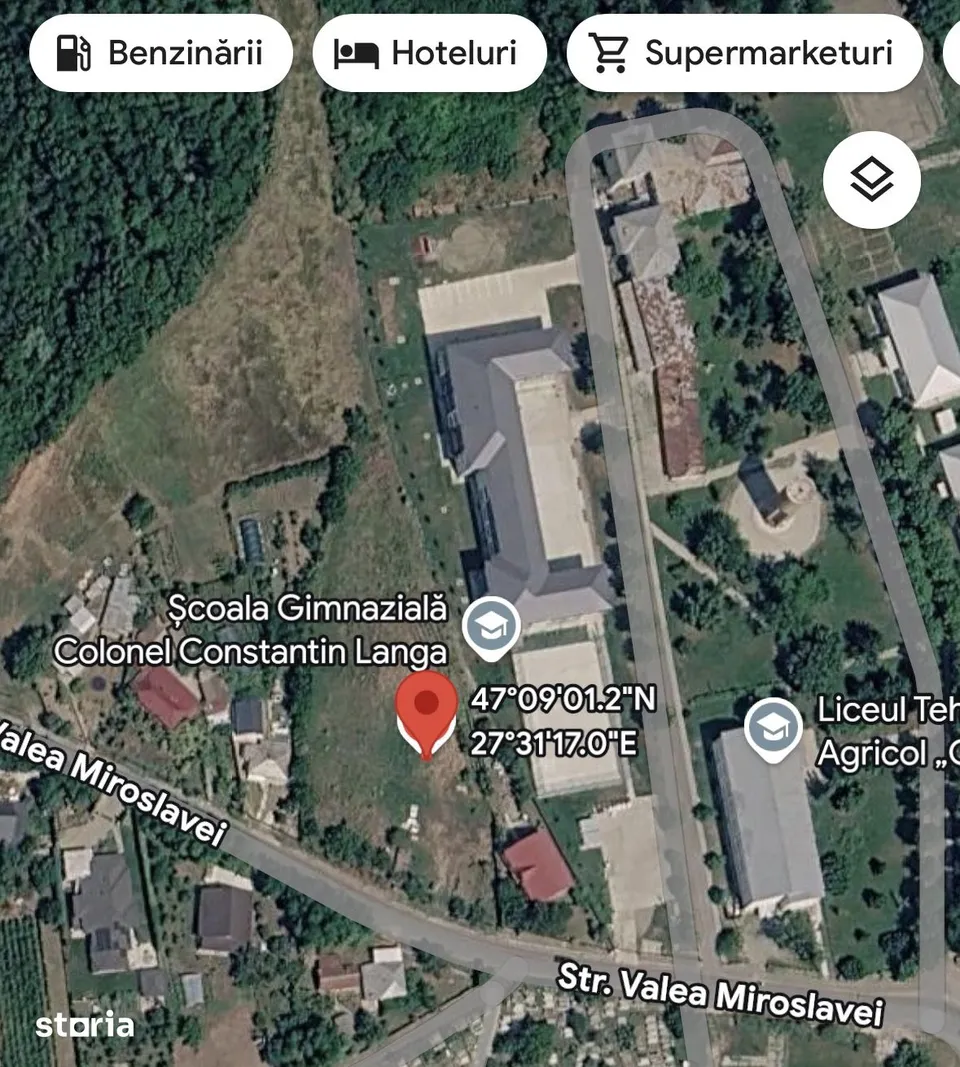Screen dimensions: 960x1067
Task: Open Școala Gimnazială Colonel Constantin Langa marker
Action: tap(491, 629)
